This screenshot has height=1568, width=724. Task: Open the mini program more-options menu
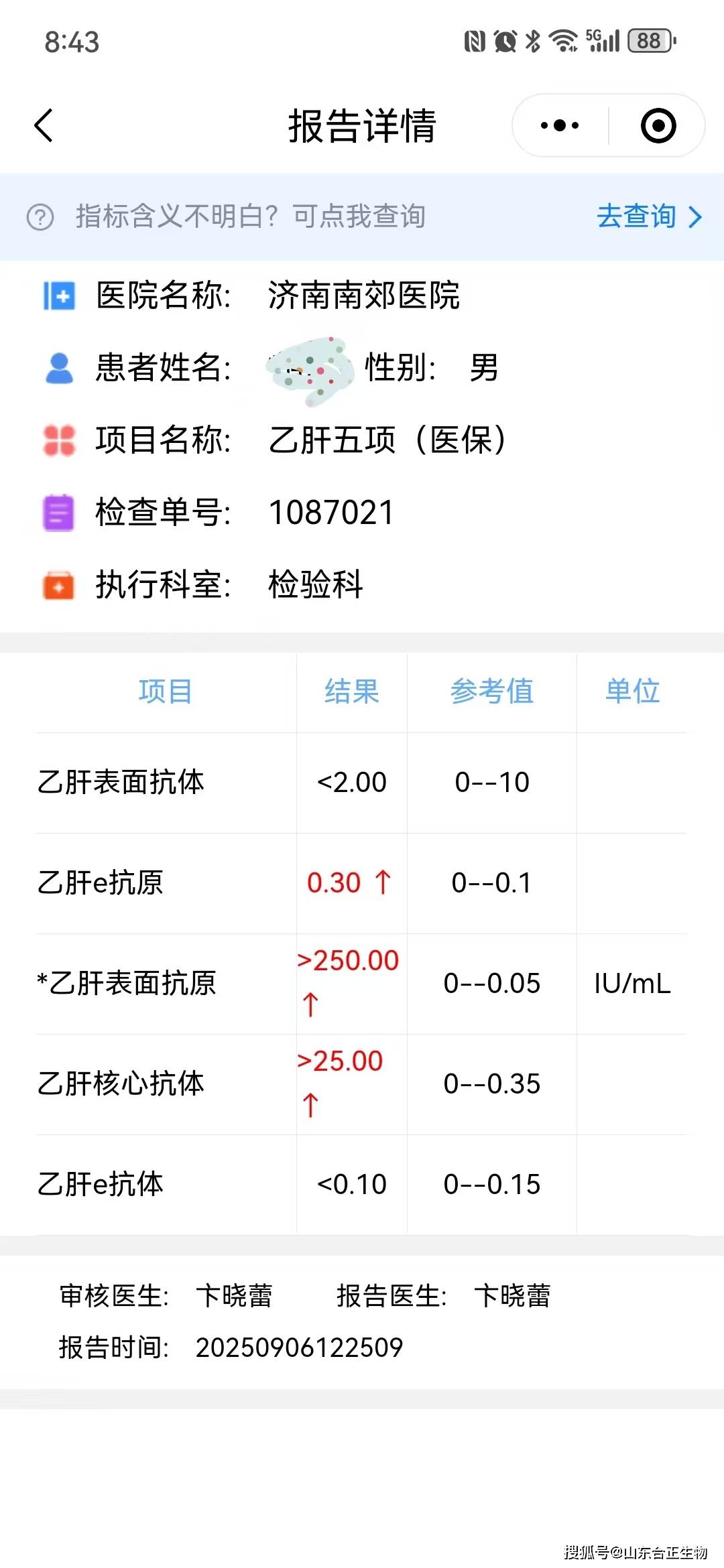pyautogui.click(x=560, y=125)
